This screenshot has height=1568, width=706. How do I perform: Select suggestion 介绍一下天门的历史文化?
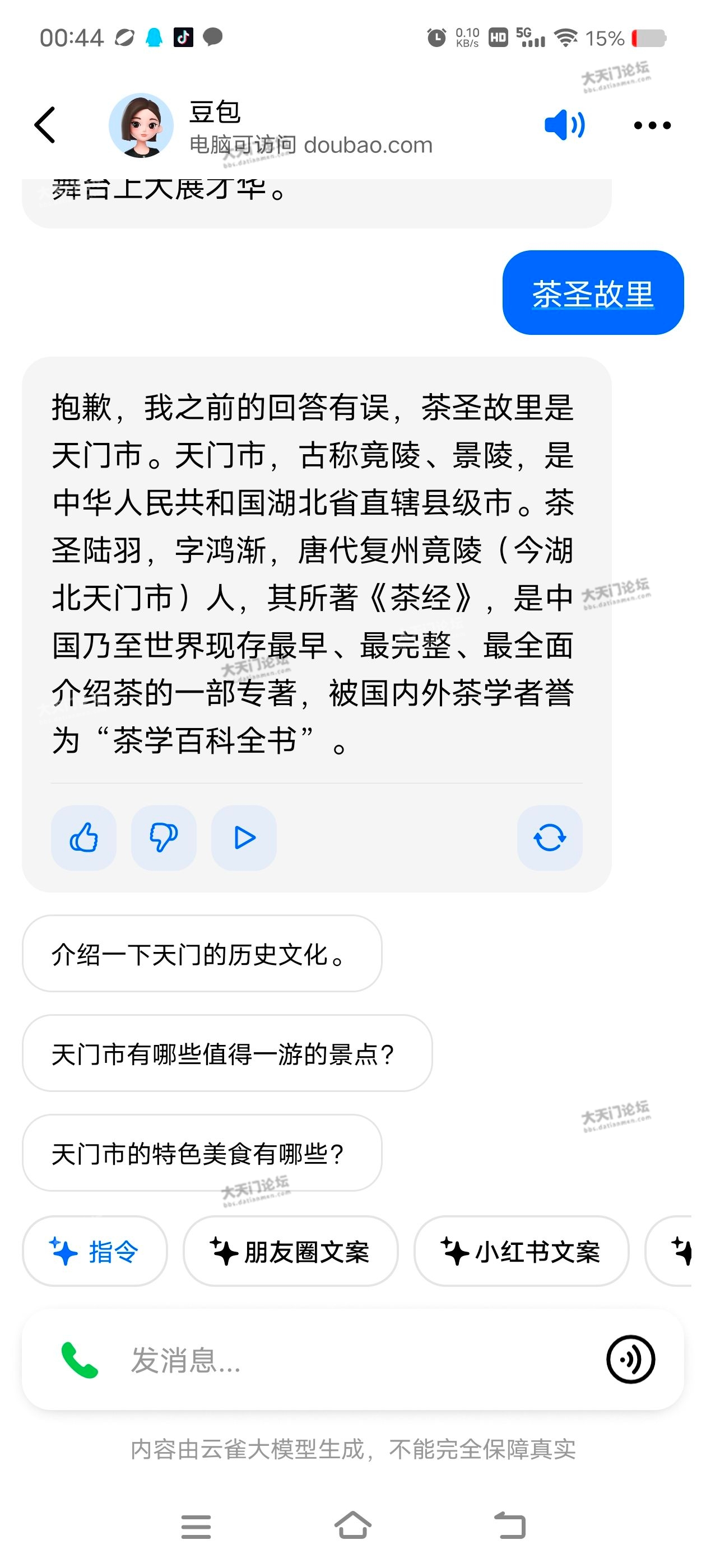[x=202, y=954]
